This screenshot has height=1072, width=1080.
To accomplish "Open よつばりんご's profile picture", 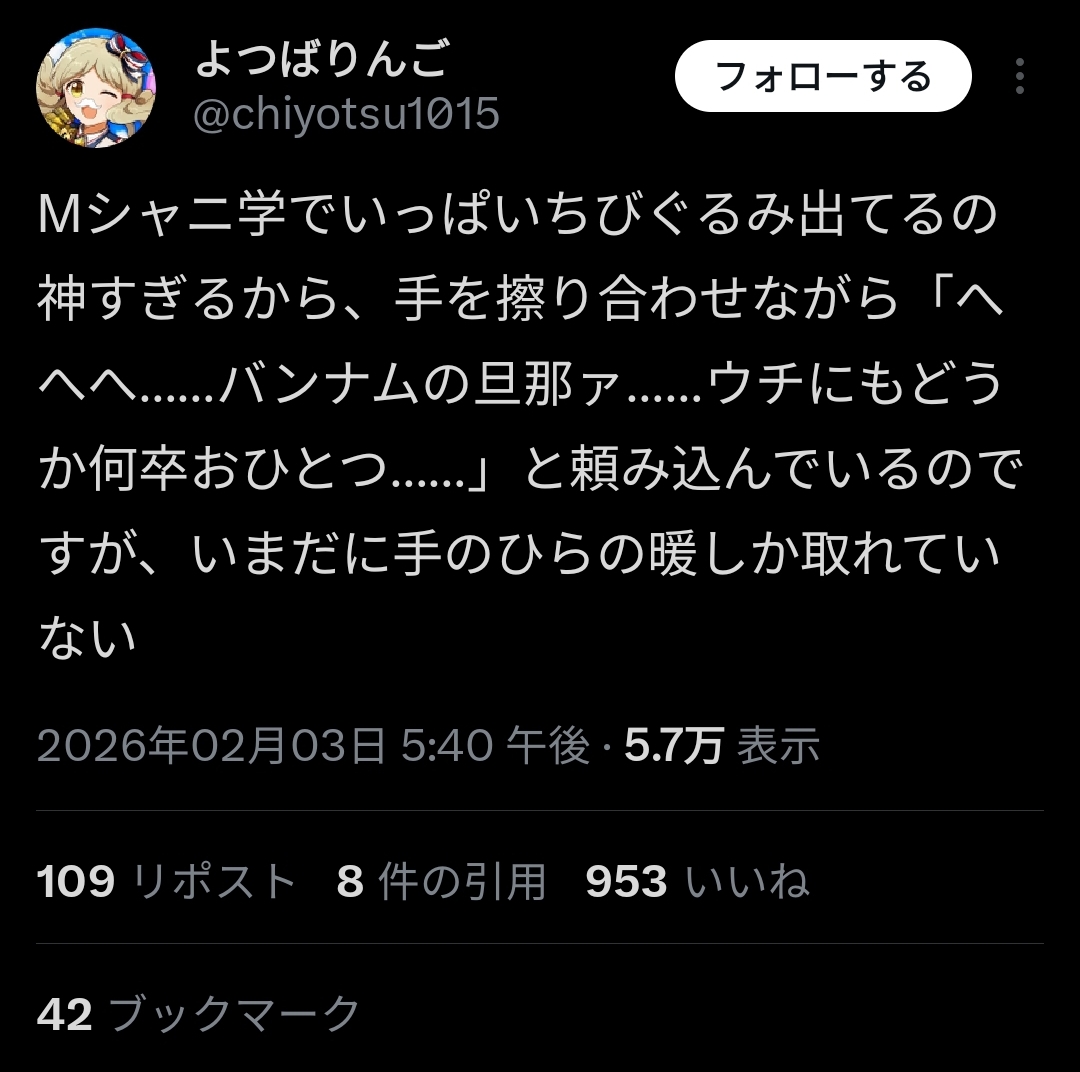I will [x=96, y=88].
